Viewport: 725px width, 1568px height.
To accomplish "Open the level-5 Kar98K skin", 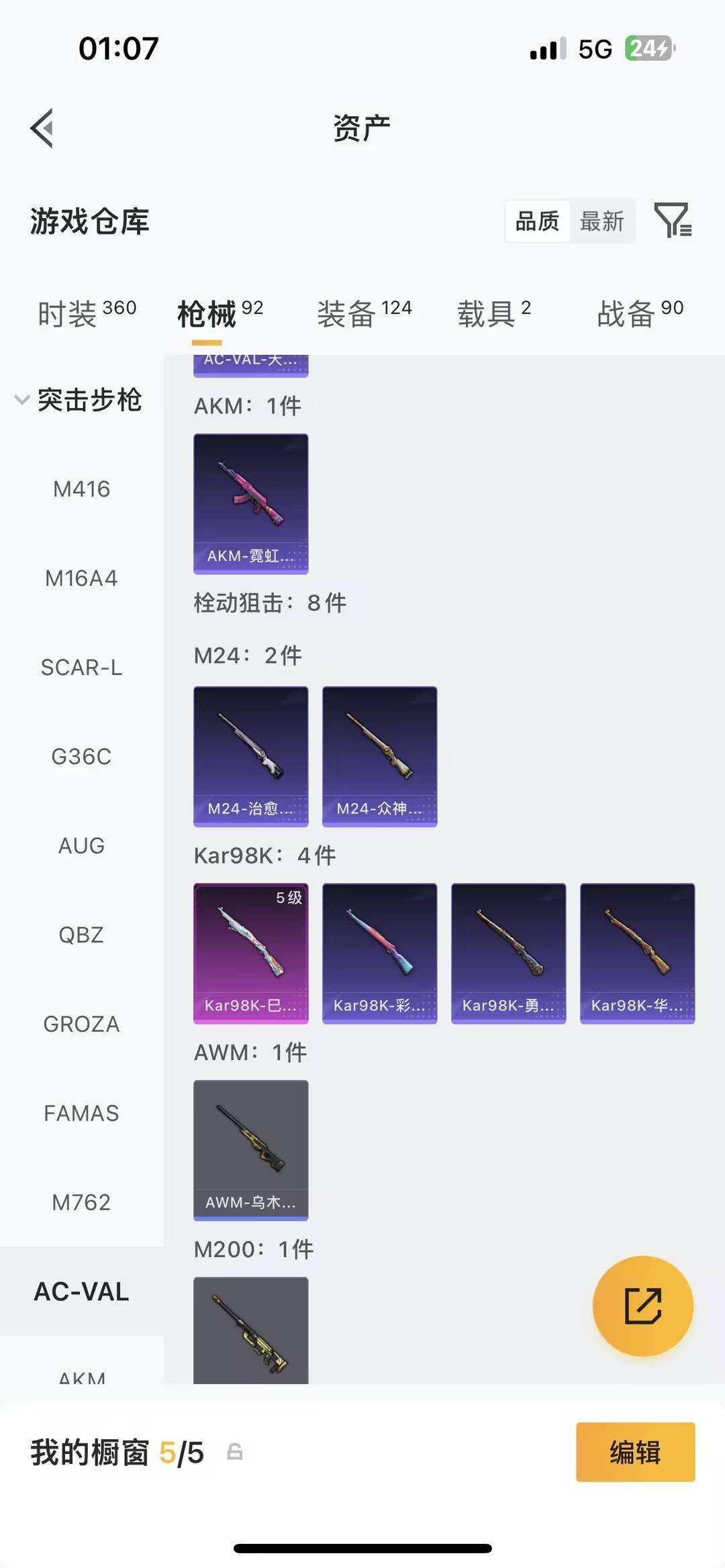I will (250, 953).
